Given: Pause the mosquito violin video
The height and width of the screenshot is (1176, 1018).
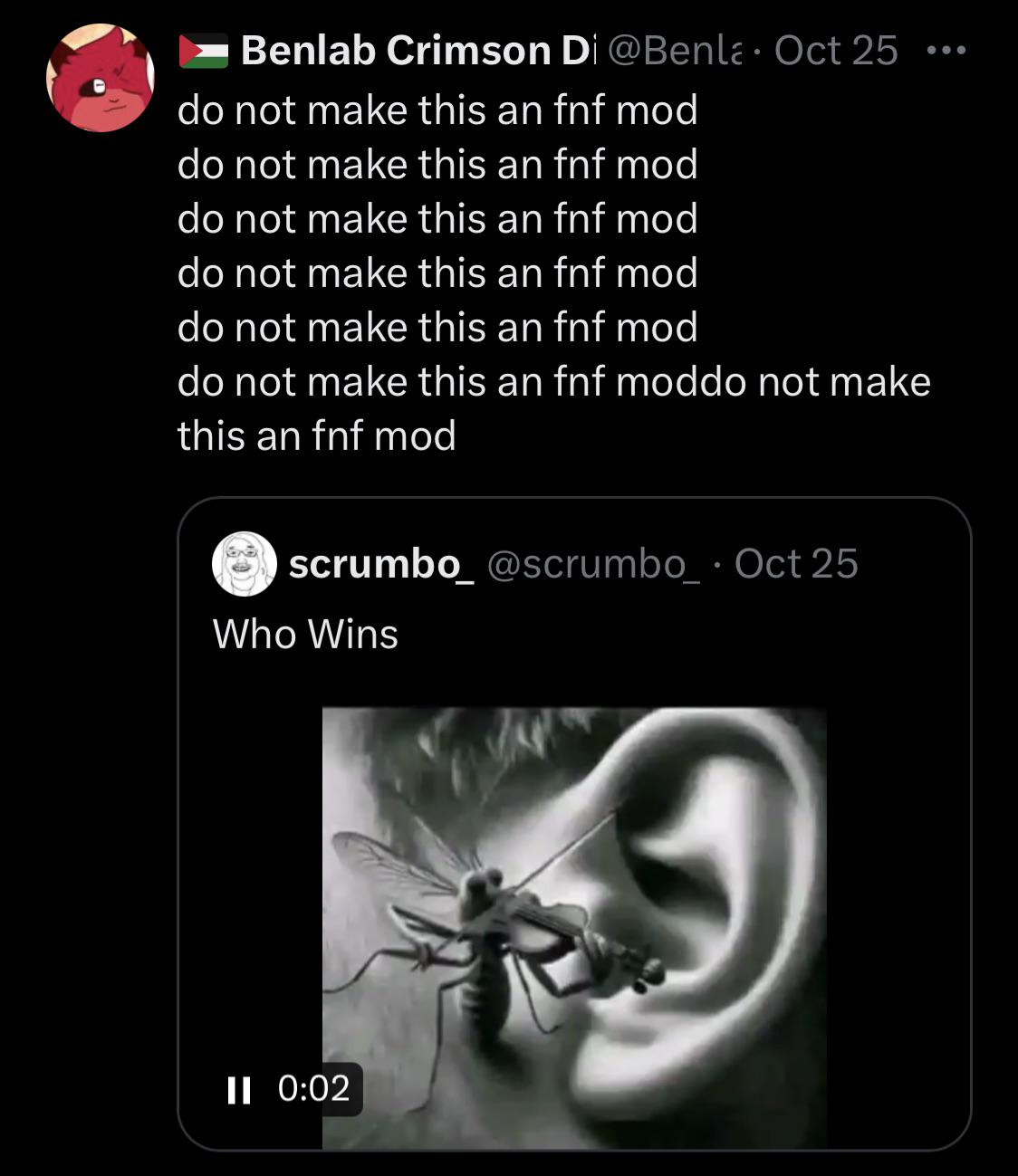Looking at the screenshot, I should [239, 1089].
